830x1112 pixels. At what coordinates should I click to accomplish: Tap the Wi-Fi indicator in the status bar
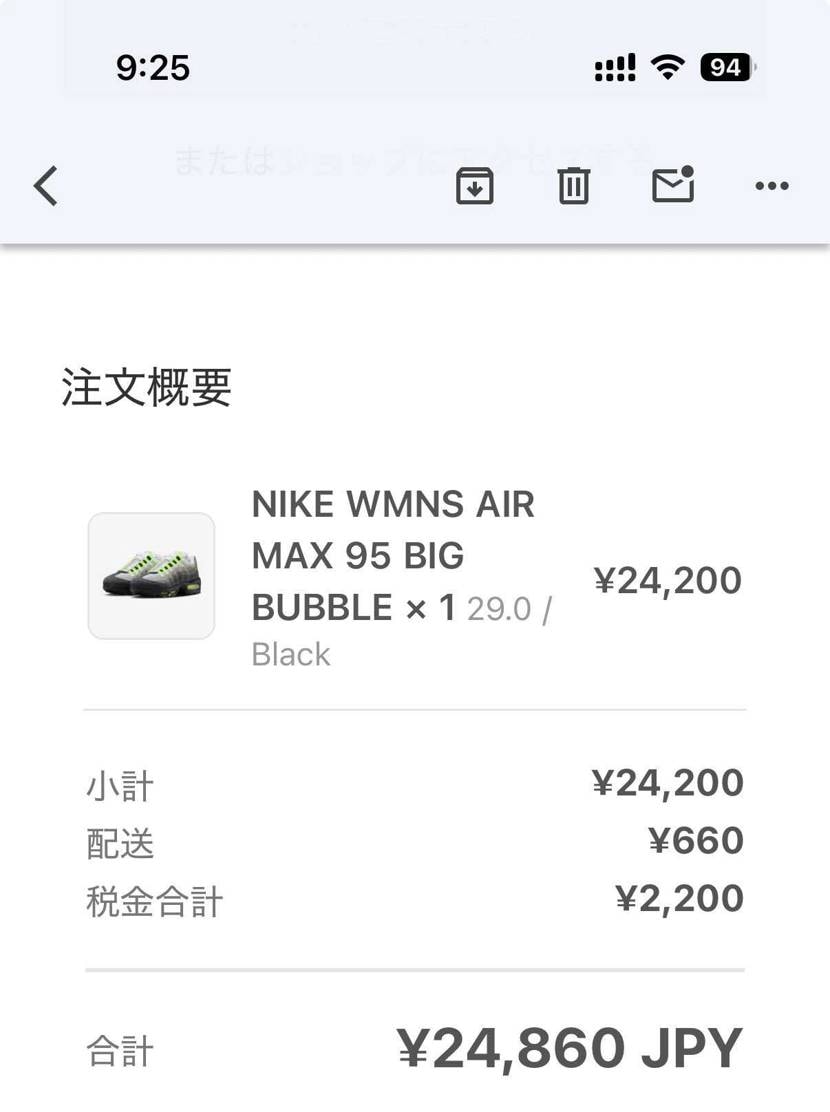(x=667, y=67)
